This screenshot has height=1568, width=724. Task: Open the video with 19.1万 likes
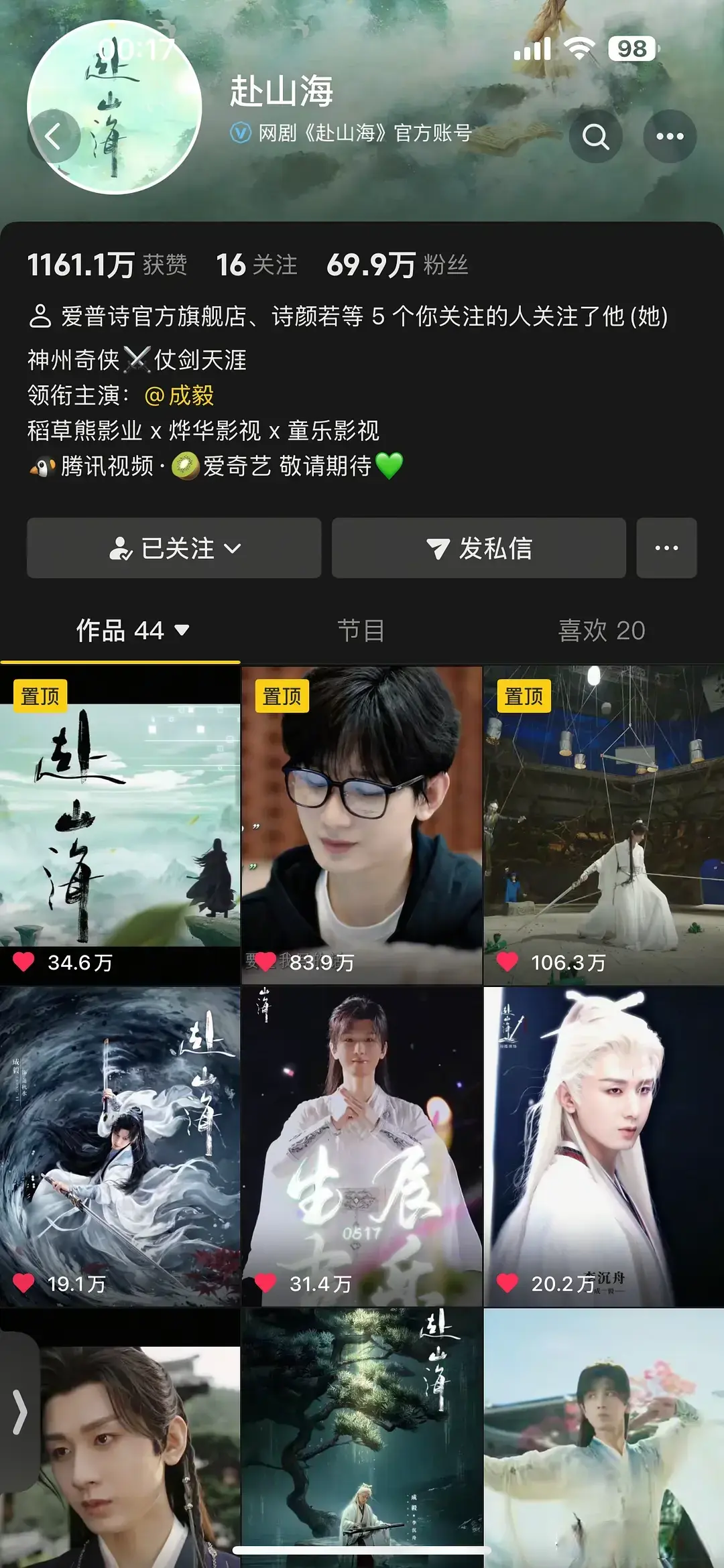click(x=120, y=1146)
